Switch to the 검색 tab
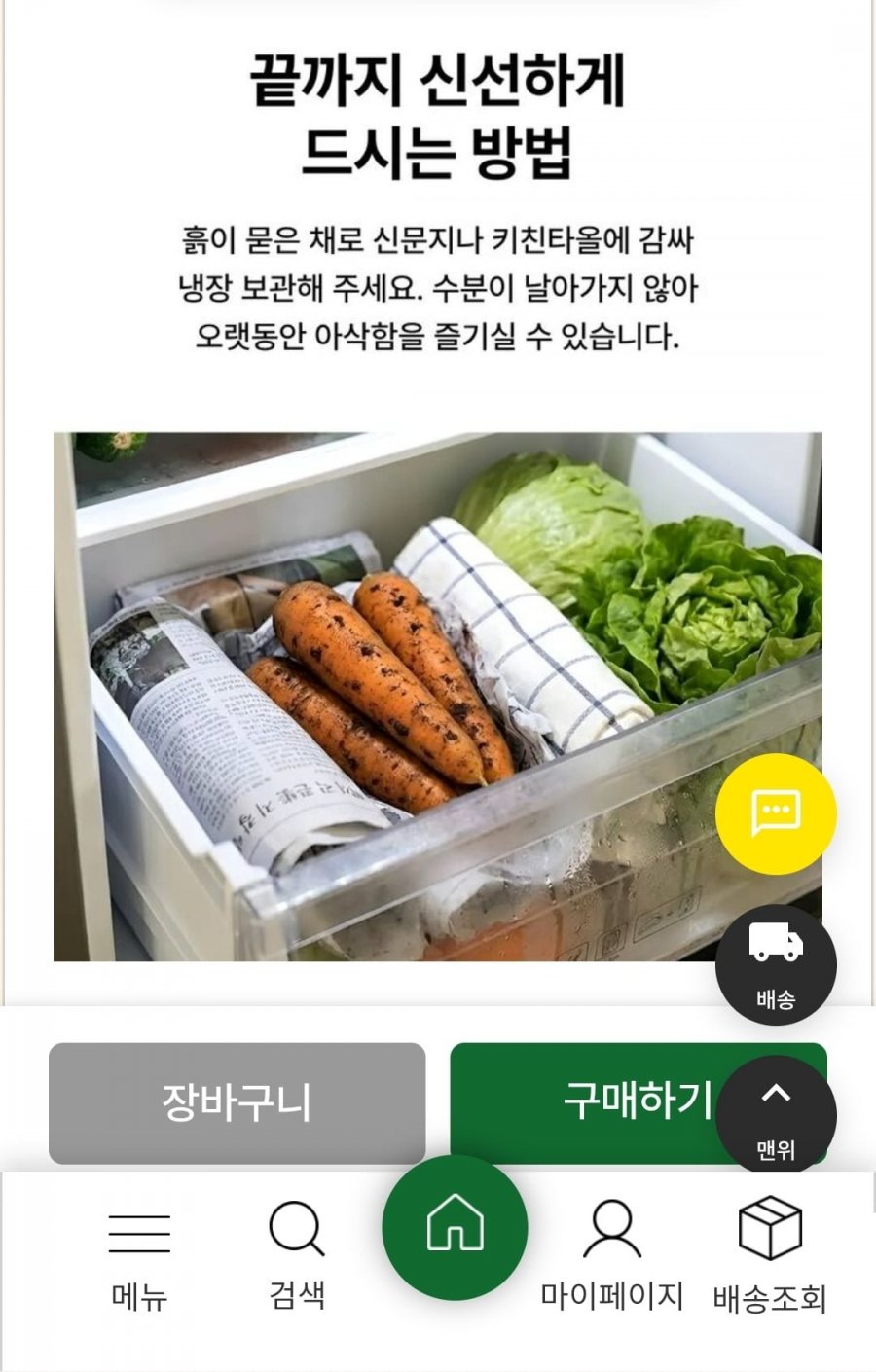876x1372 pixels. [x=297, y=1255]
